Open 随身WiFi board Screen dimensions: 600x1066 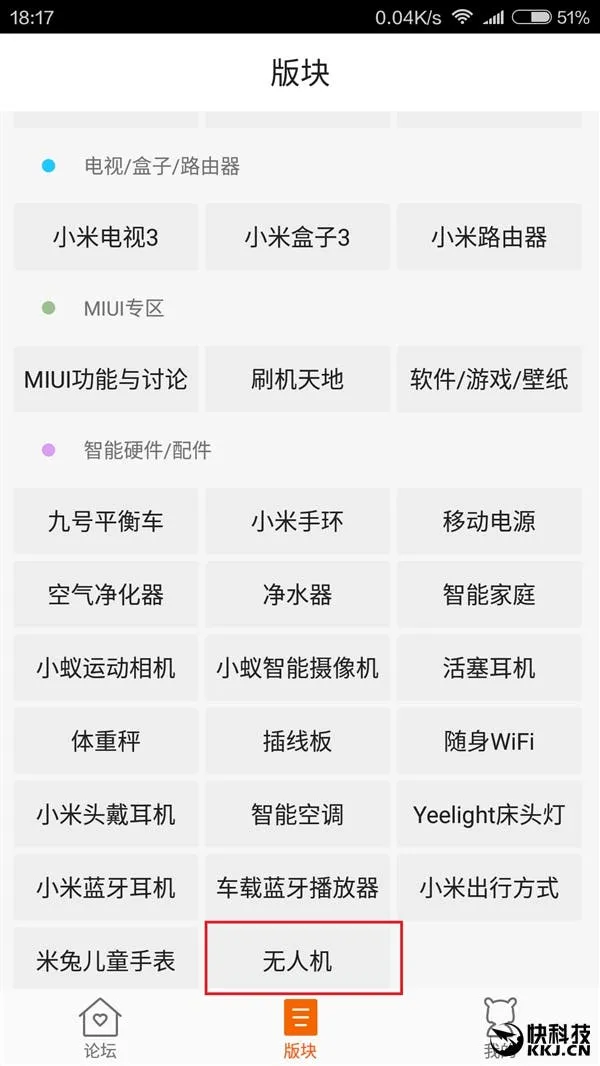489,741
